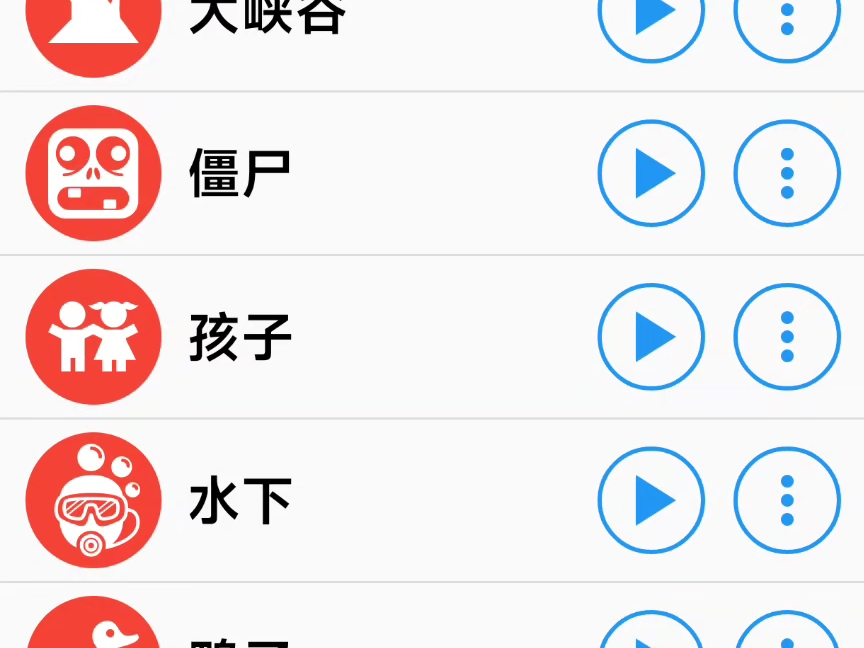Viewport: 864px width, 648px height.
Task: Play the 孩子 voice effect
Action: [651, 337]
